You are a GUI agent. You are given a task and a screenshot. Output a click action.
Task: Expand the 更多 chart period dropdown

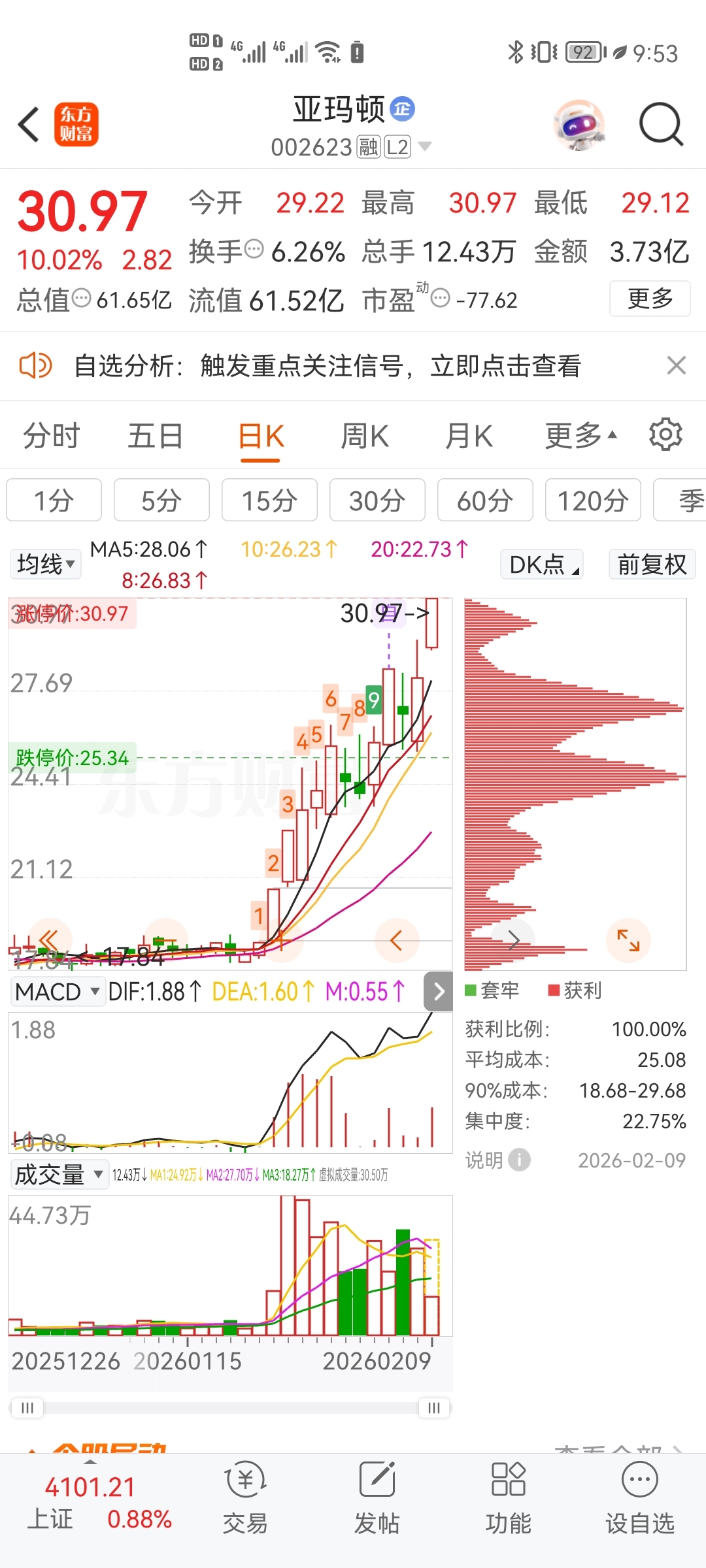(x=580, y=436)
